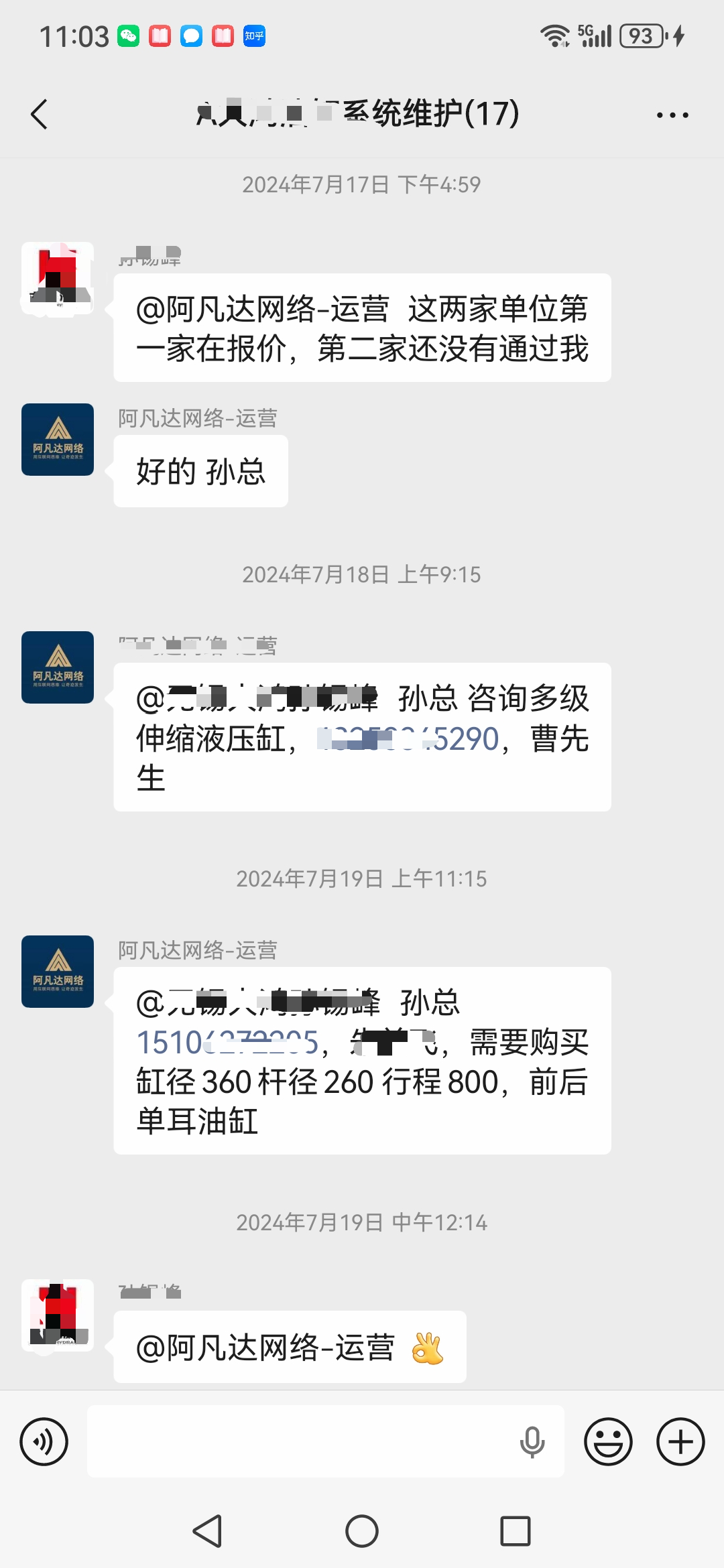Open the recent apps overview
Image resolution: width=724 pixels, height=1568 pixels.
516,1531
